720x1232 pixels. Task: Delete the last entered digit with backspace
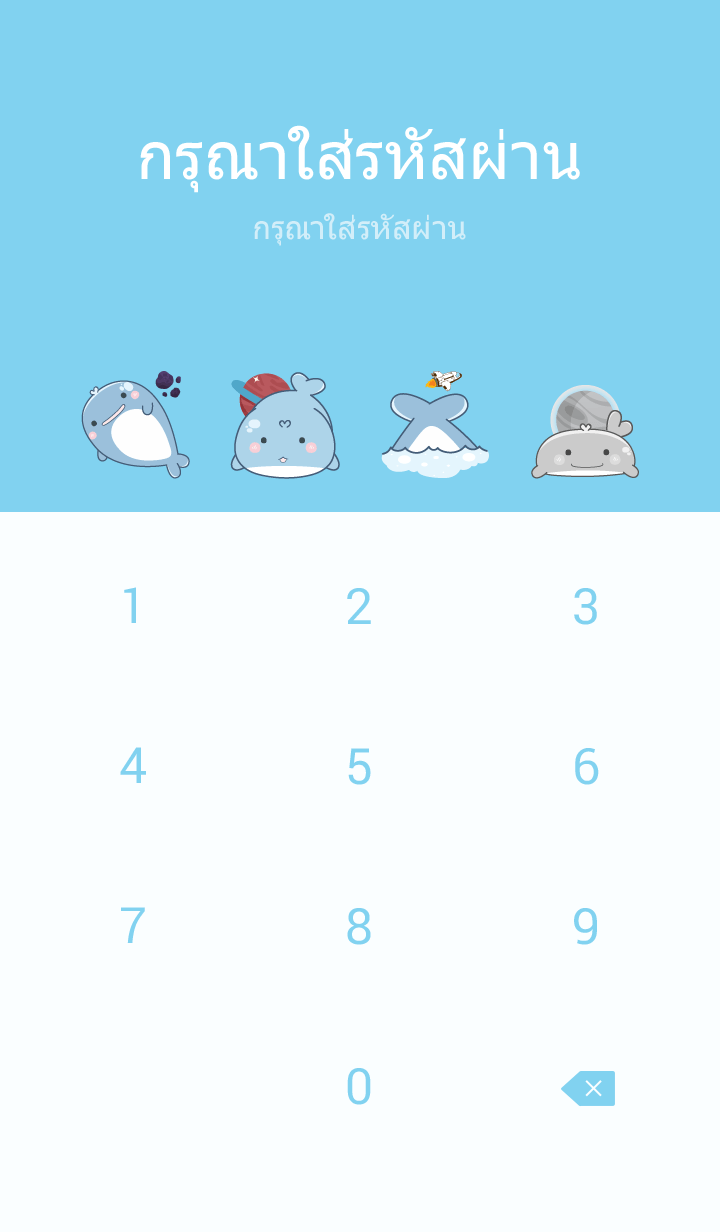(588, 1088)
